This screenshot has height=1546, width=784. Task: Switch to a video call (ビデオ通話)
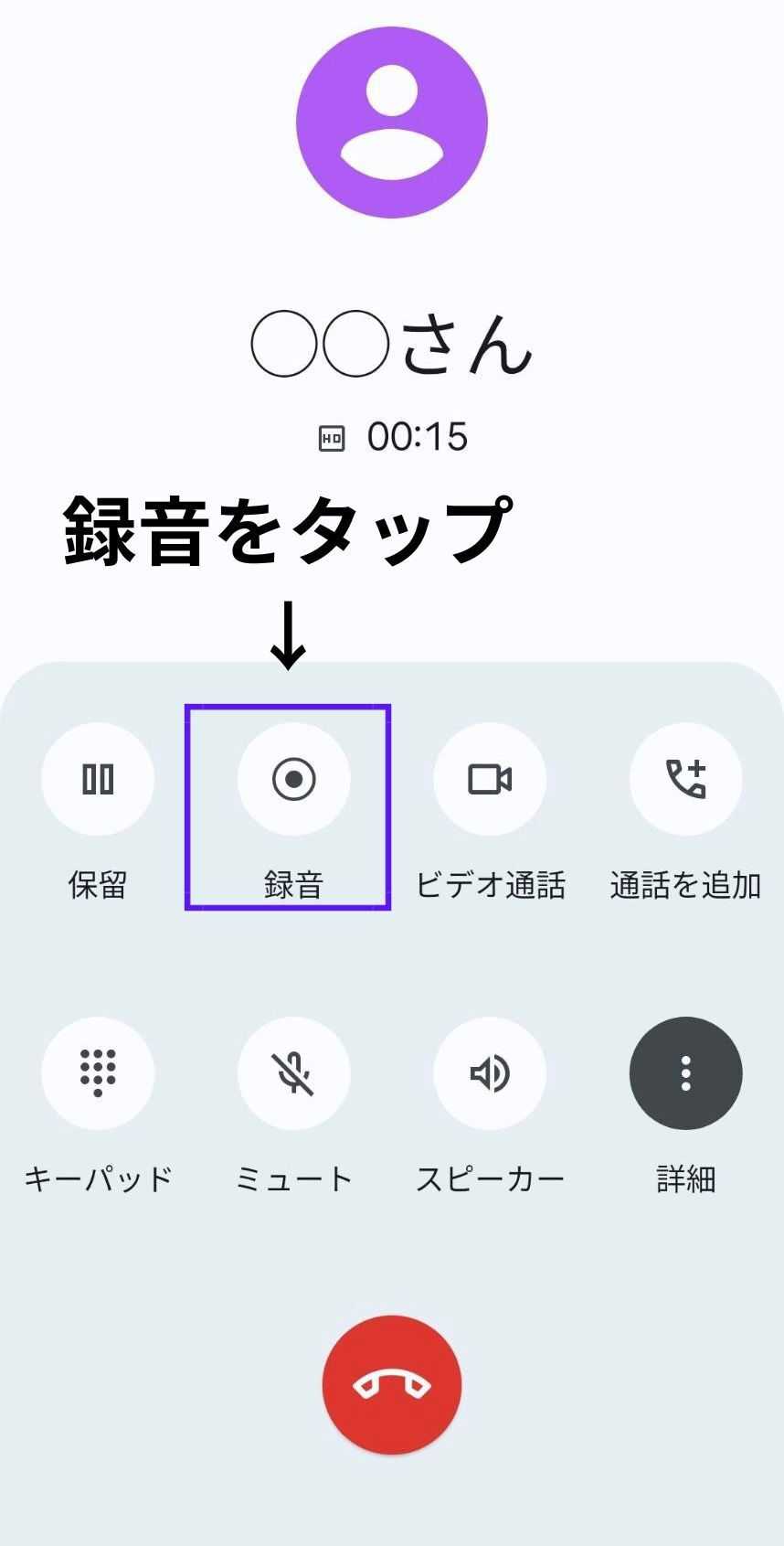point(490,780)
